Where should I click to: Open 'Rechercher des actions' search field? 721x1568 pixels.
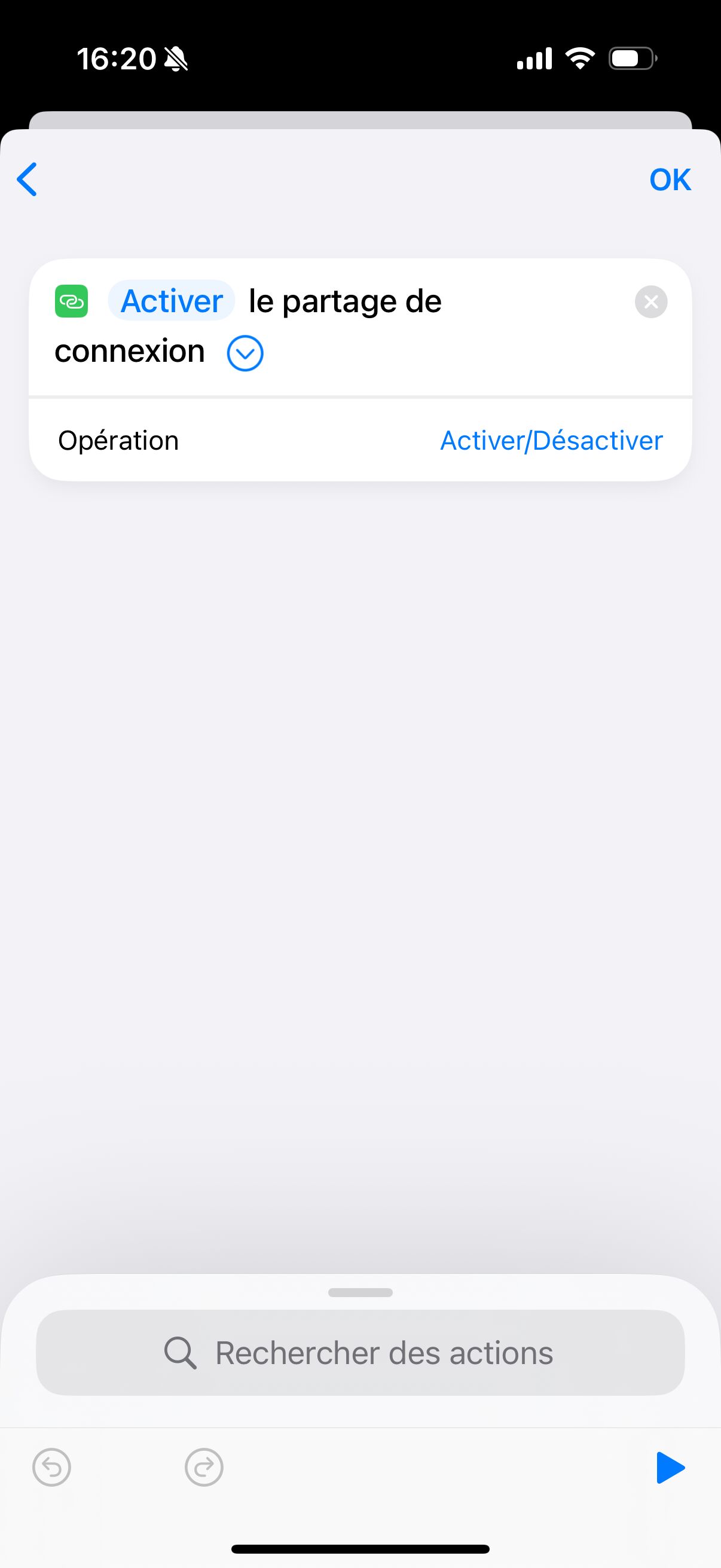coord(360,1353)
